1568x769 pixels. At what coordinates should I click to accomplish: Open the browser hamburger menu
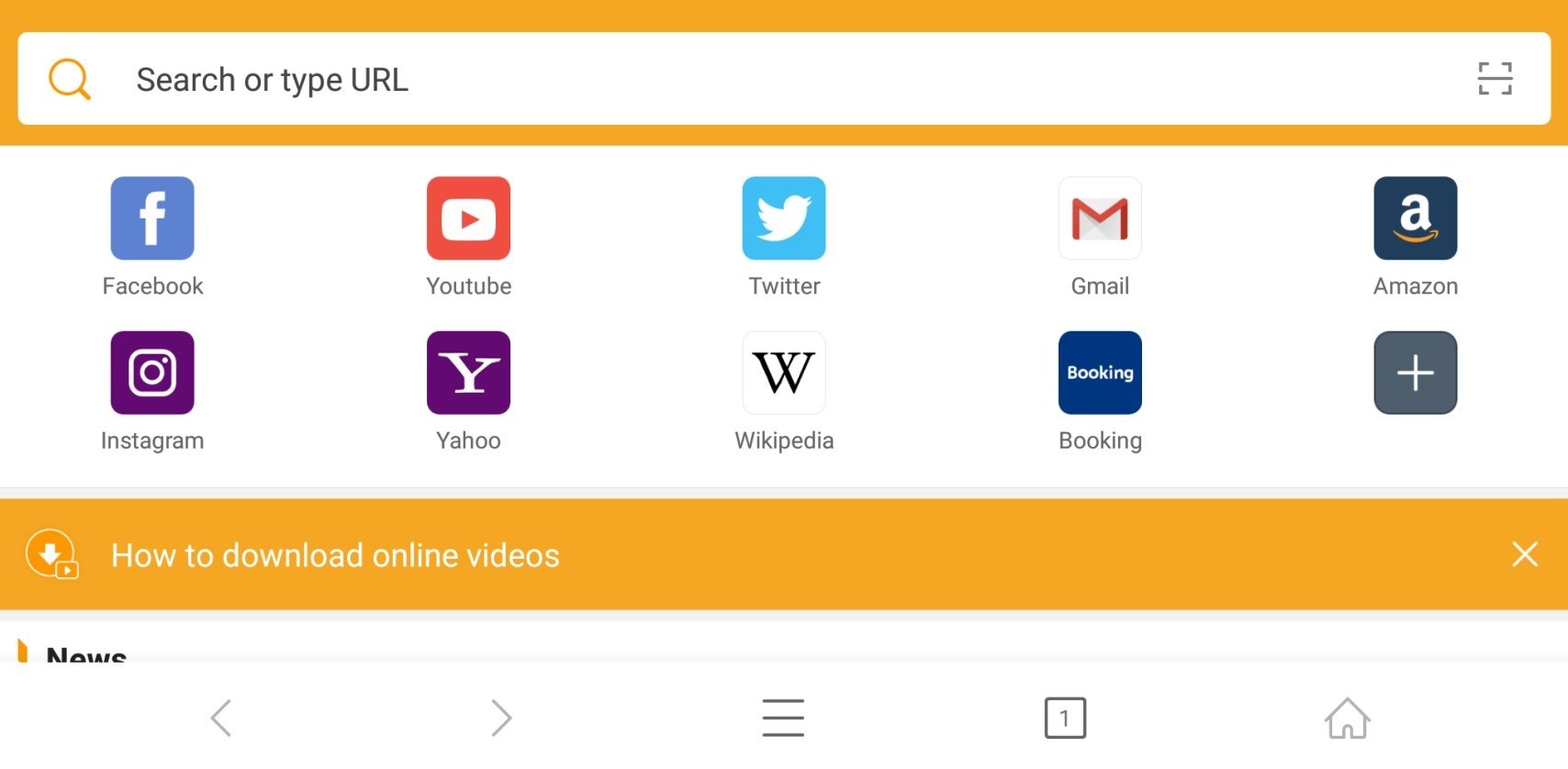[783, 718]
